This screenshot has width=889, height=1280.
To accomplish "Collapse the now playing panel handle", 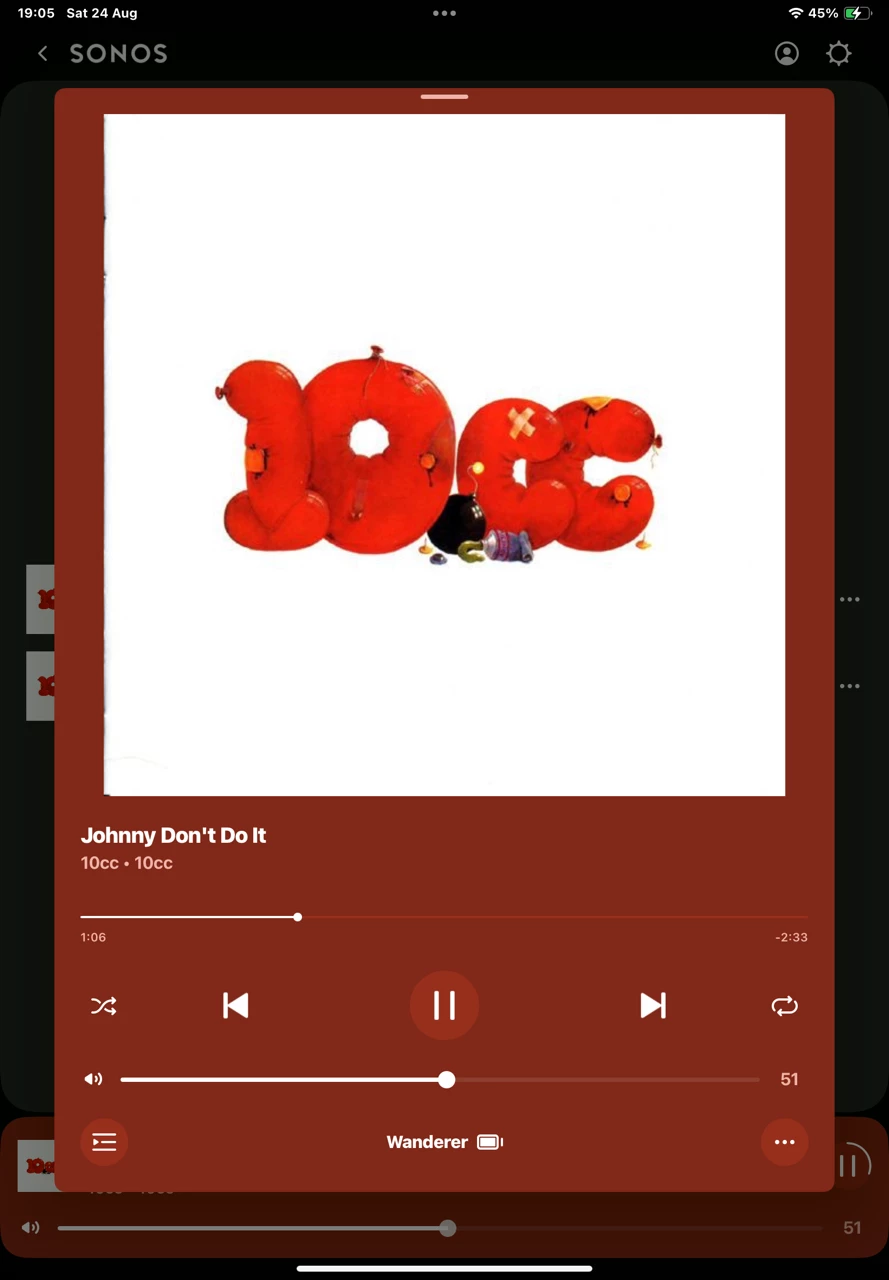I will (444, 97).
